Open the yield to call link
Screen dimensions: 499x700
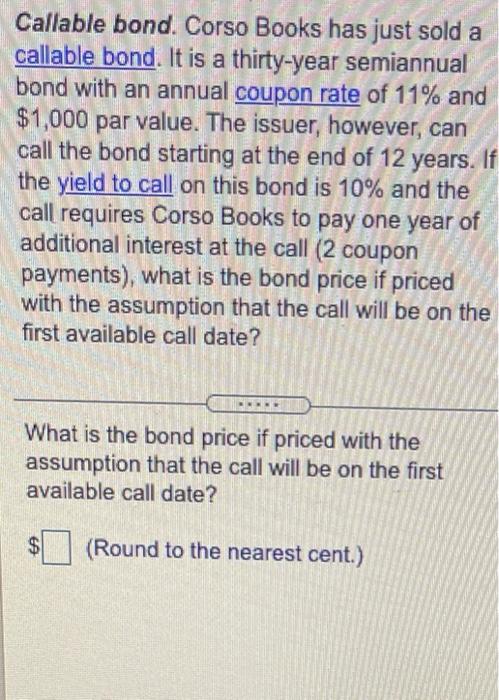pos(115,184)
